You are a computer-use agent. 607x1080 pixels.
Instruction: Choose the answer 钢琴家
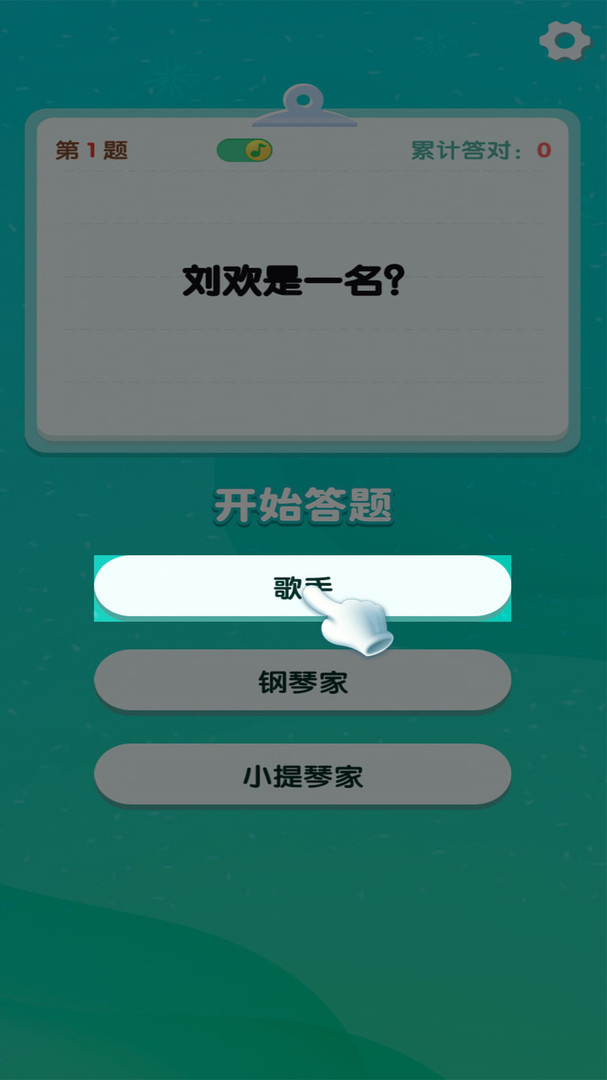302,681
